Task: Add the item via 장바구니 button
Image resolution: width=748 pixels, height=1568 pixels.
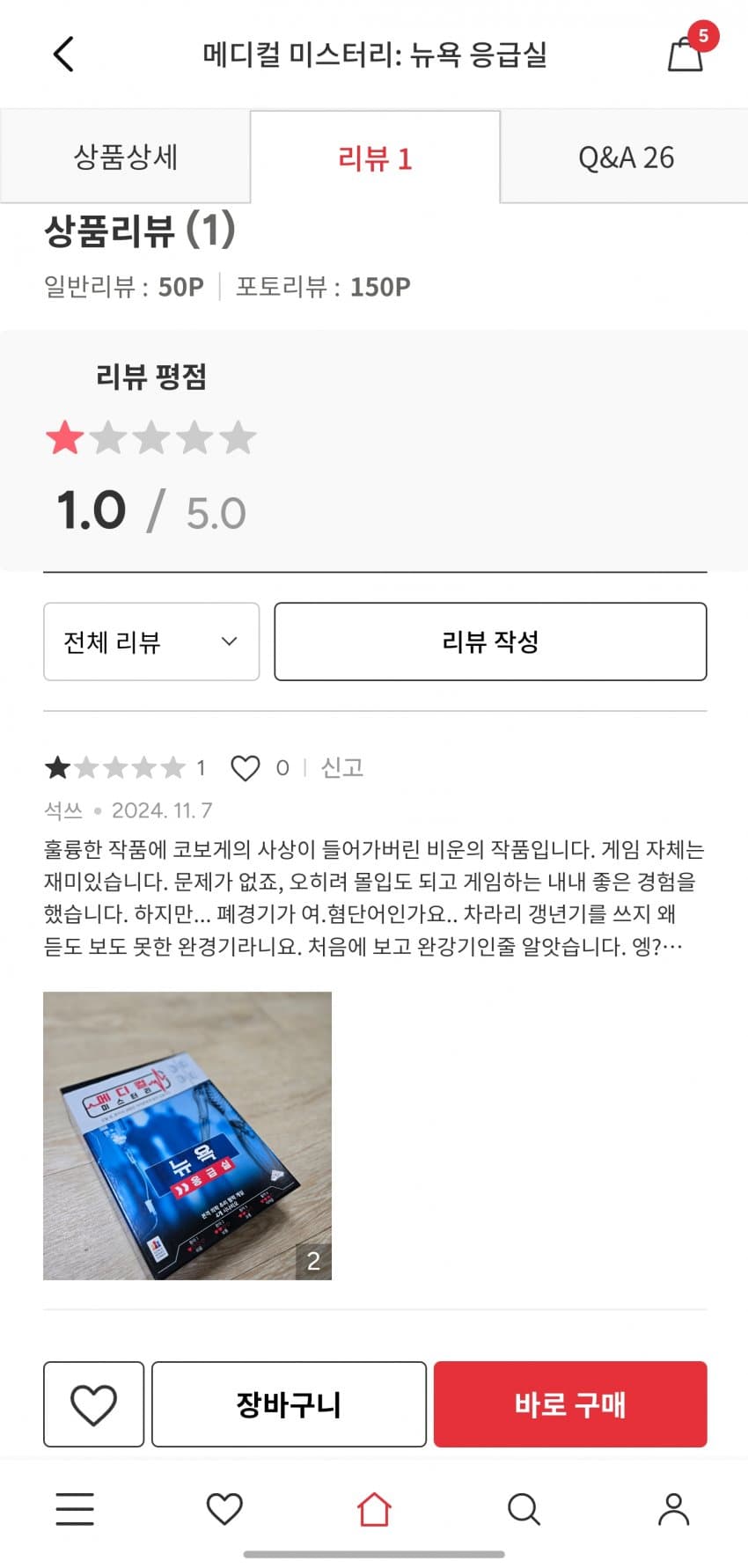Action: pos(289,1404)
